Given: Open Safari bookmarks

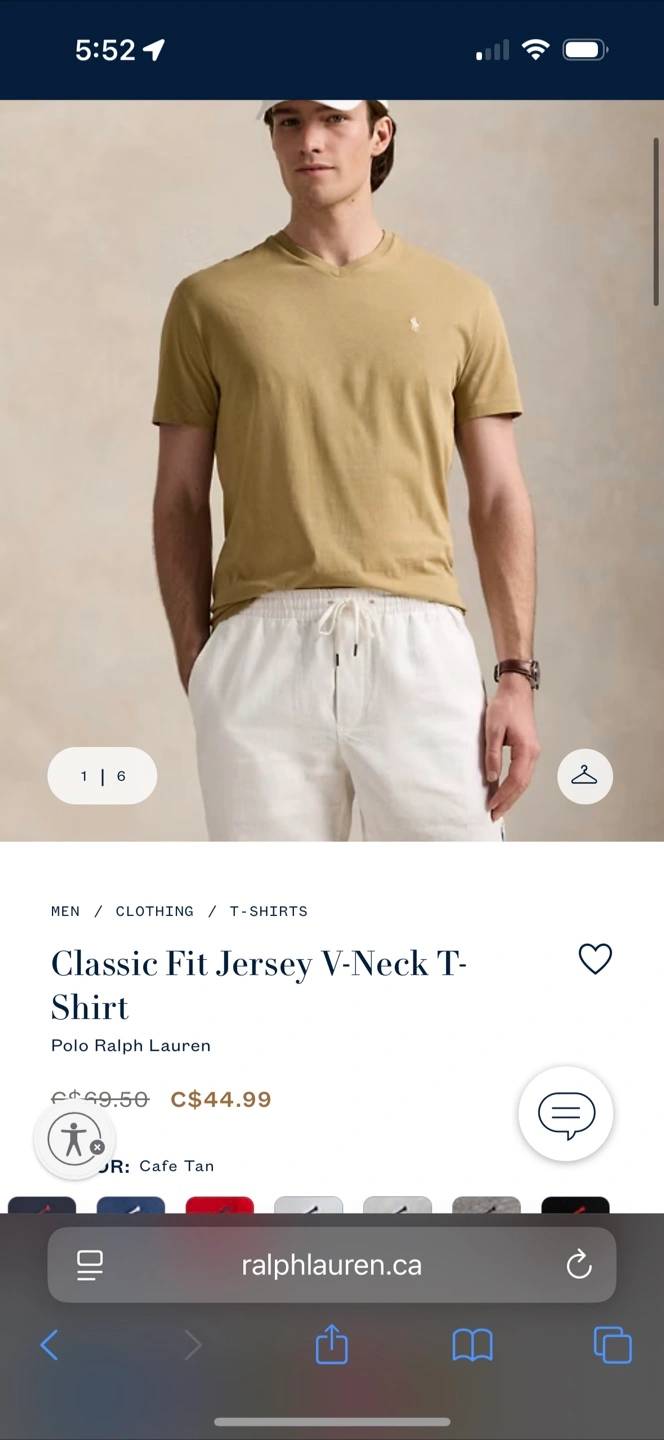Looking at the screenshot, I should pyautogui.click(x=473, y=1346).
